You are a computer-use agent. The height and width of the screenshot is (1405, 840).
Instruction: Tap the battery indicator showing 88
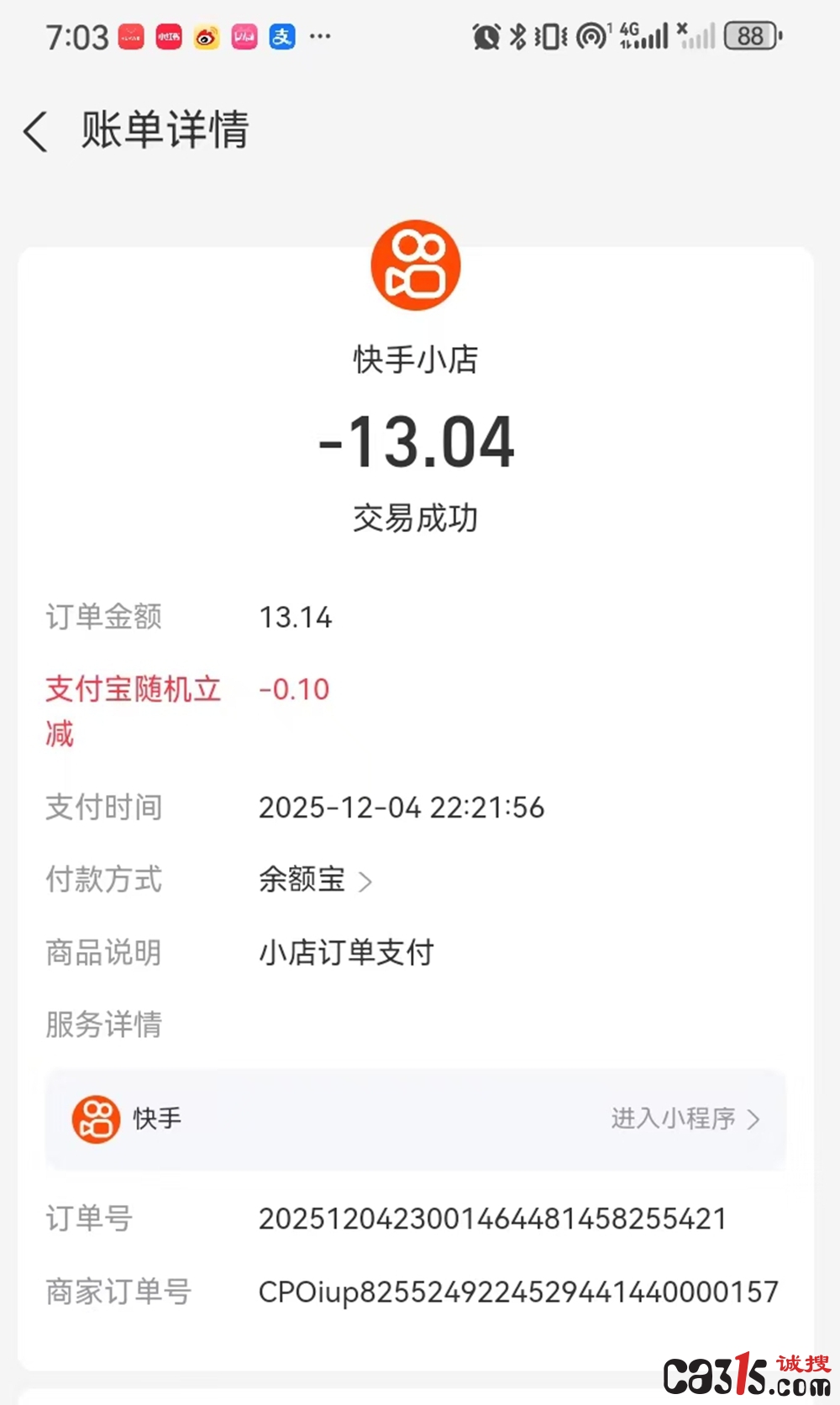coord(750,37)
